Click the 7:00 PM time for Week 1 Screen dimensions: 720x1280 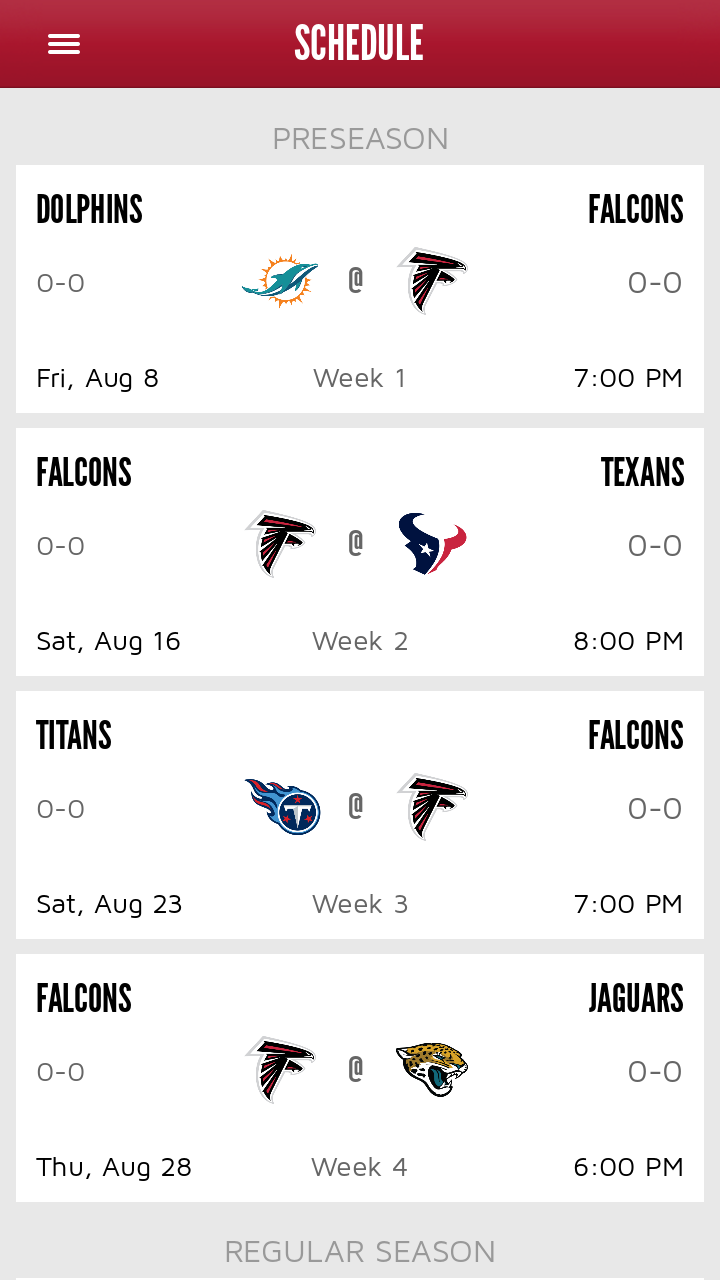(629, 378)
